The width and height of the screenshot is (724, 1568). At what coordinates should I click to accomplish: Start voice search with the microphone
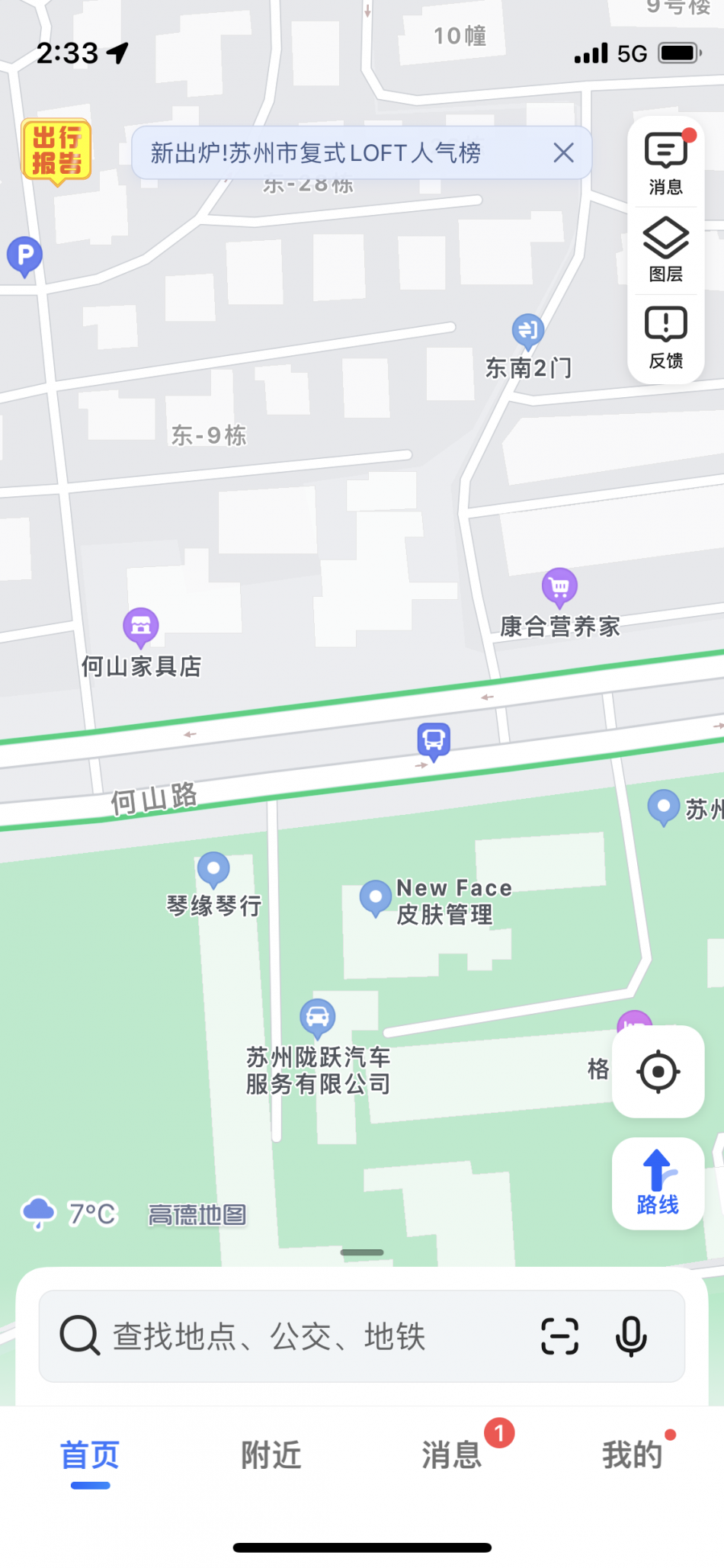631,1336
